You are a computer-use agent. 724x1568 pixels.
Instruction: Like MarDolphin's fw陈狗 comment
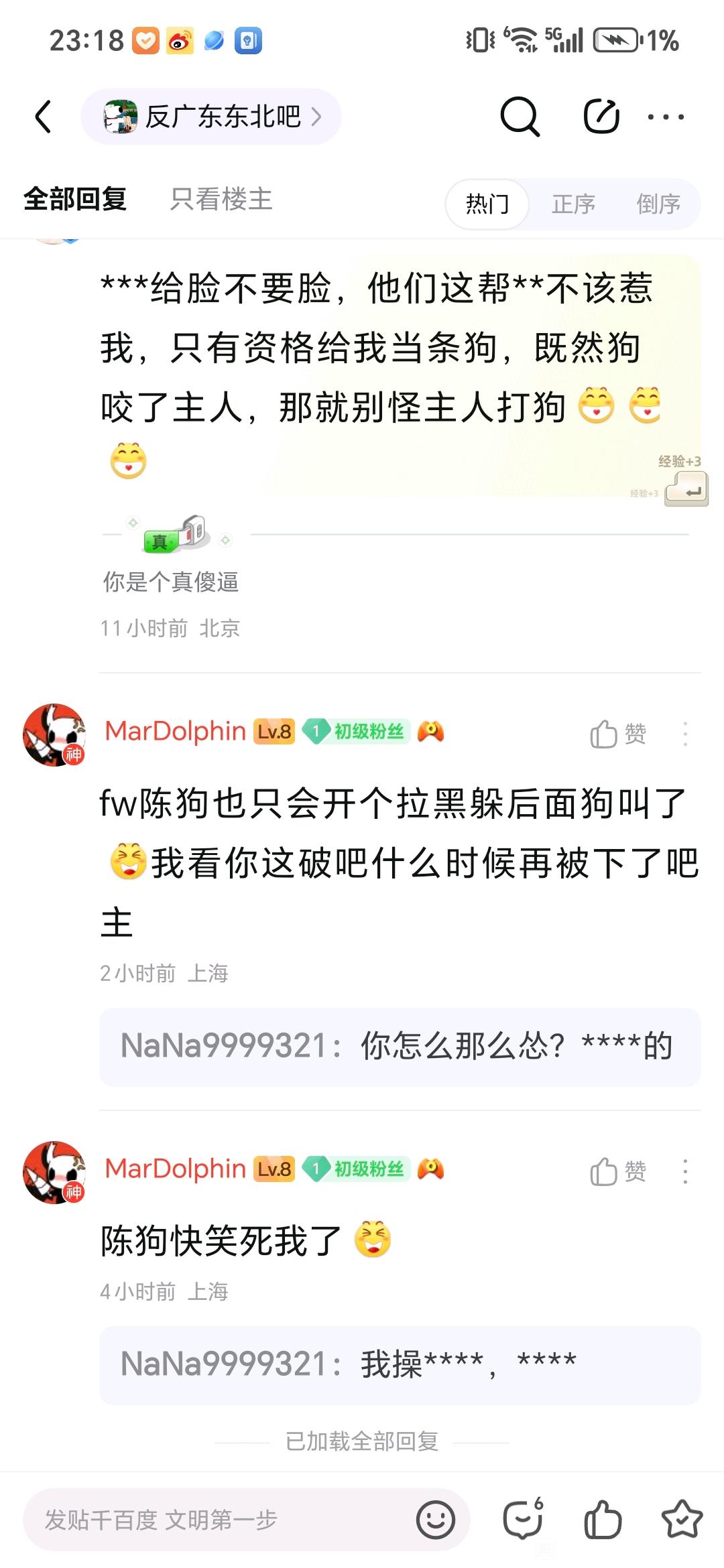[x=617, y=734]
